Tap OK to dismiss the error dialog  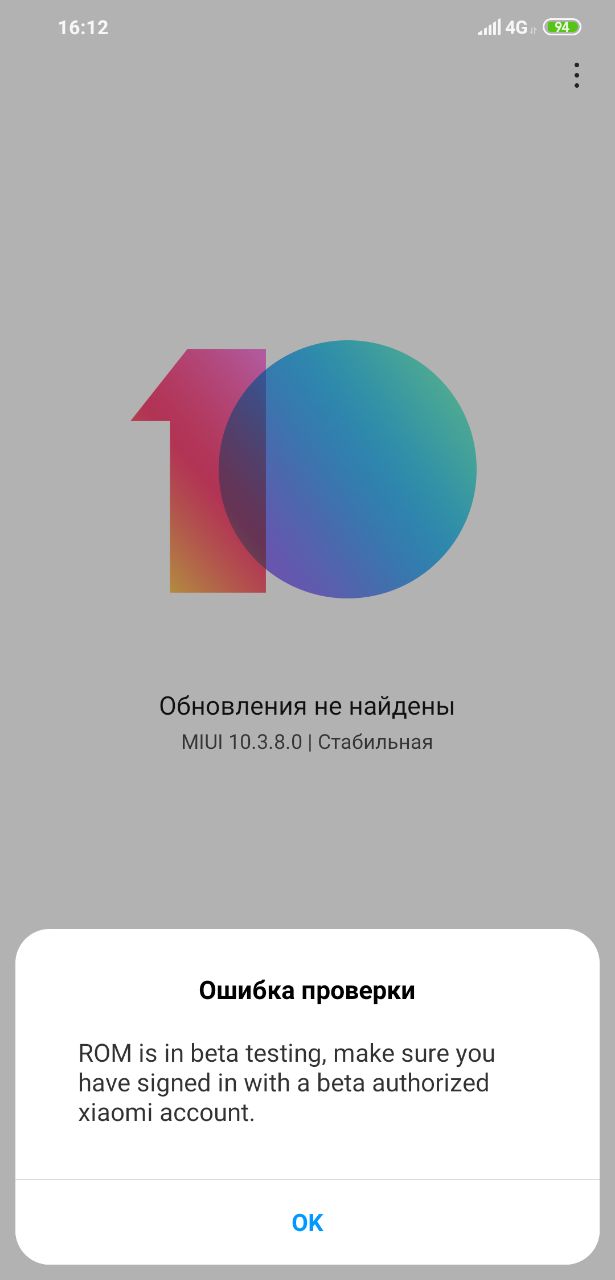307,1222
